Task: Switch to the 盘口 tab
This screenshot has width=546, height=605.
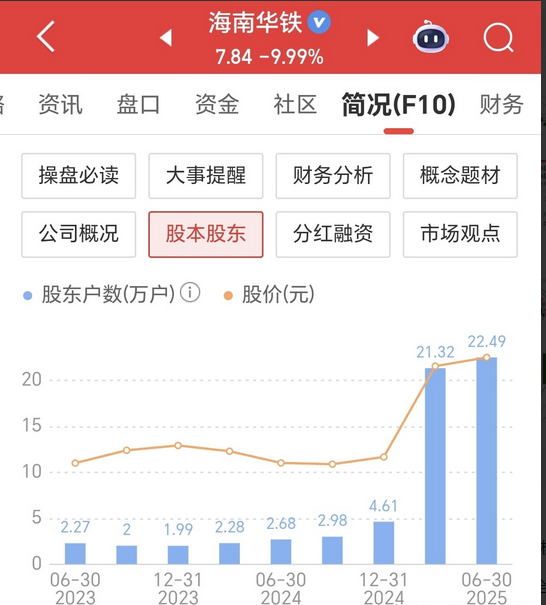Action: point(139,104)
